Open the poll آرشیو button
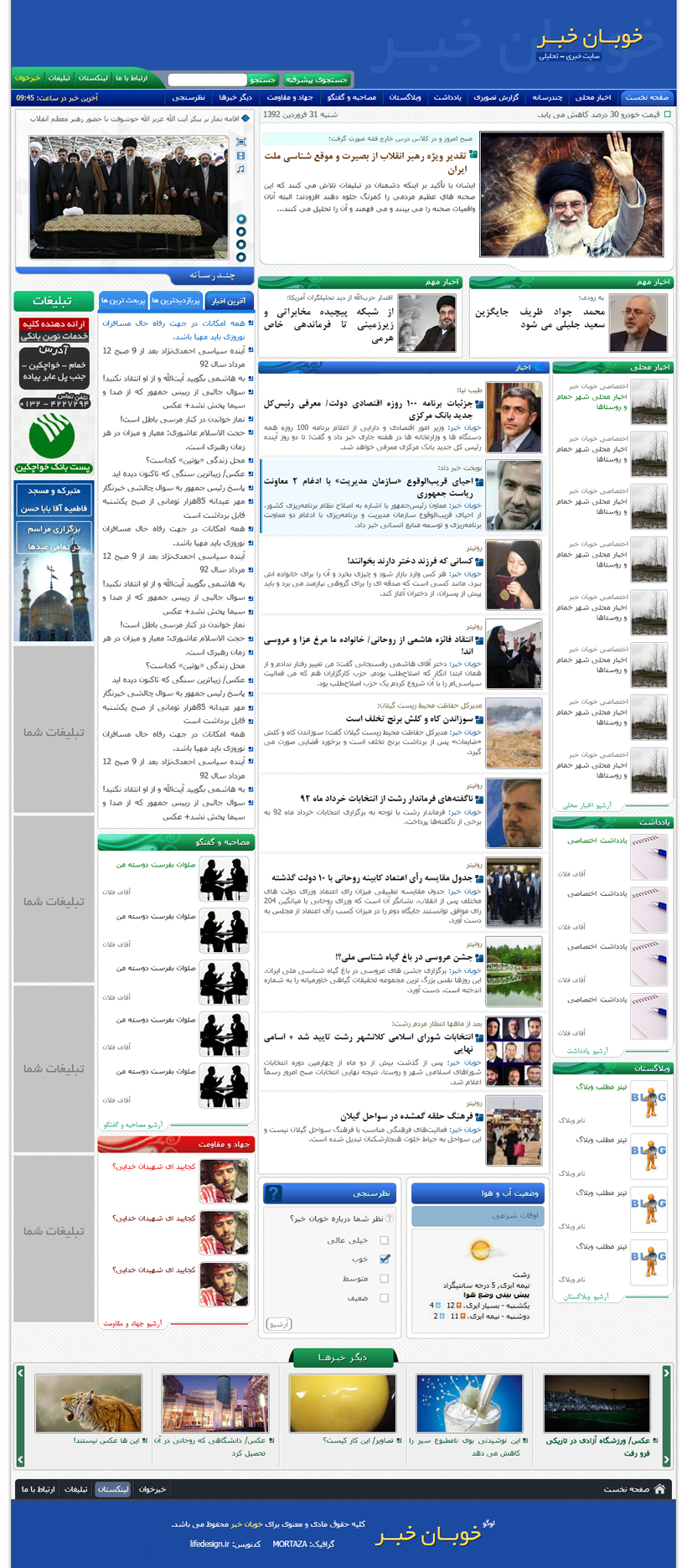 pos(279,1324)
